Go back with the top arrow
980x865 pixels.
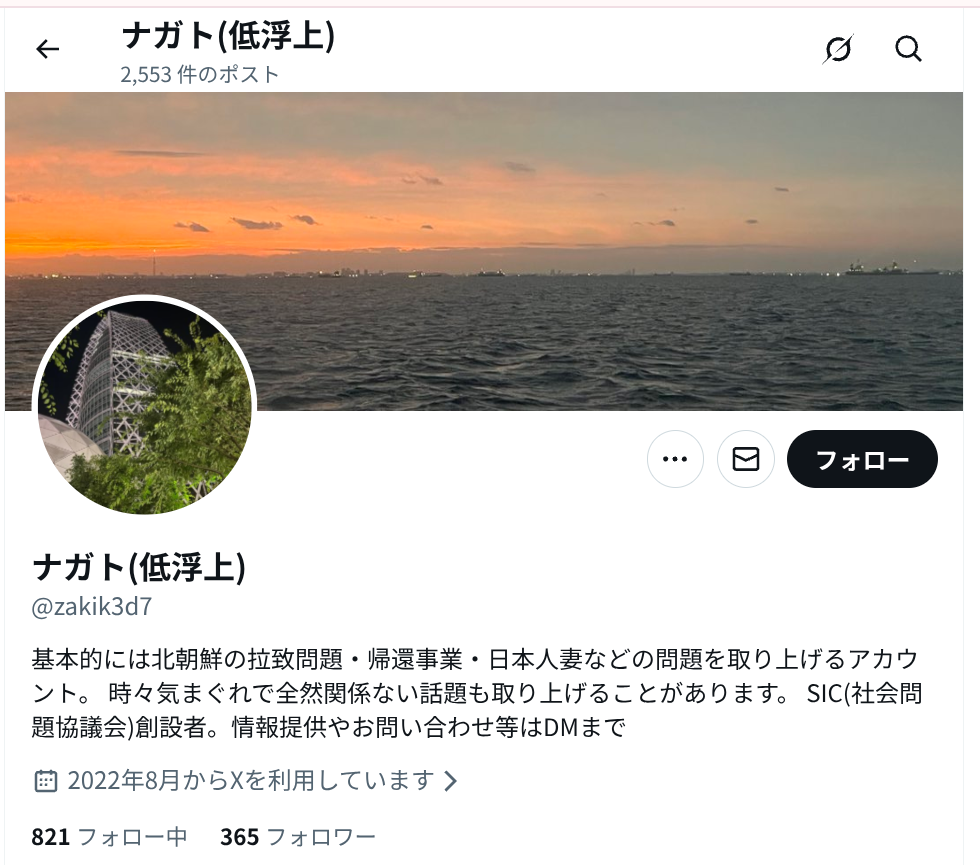pyautogui.click(x=47, y=49)
